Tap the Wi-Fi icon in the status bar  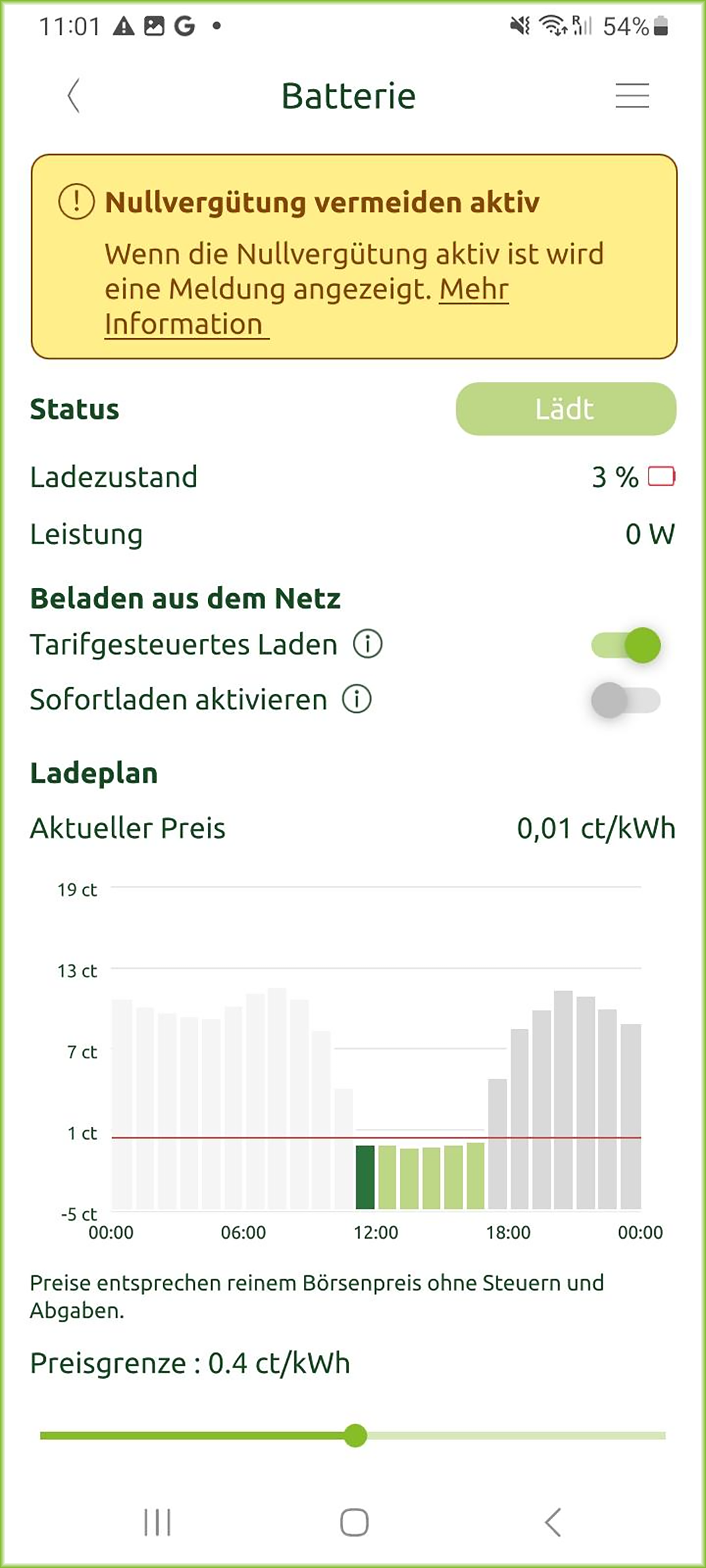552,25
